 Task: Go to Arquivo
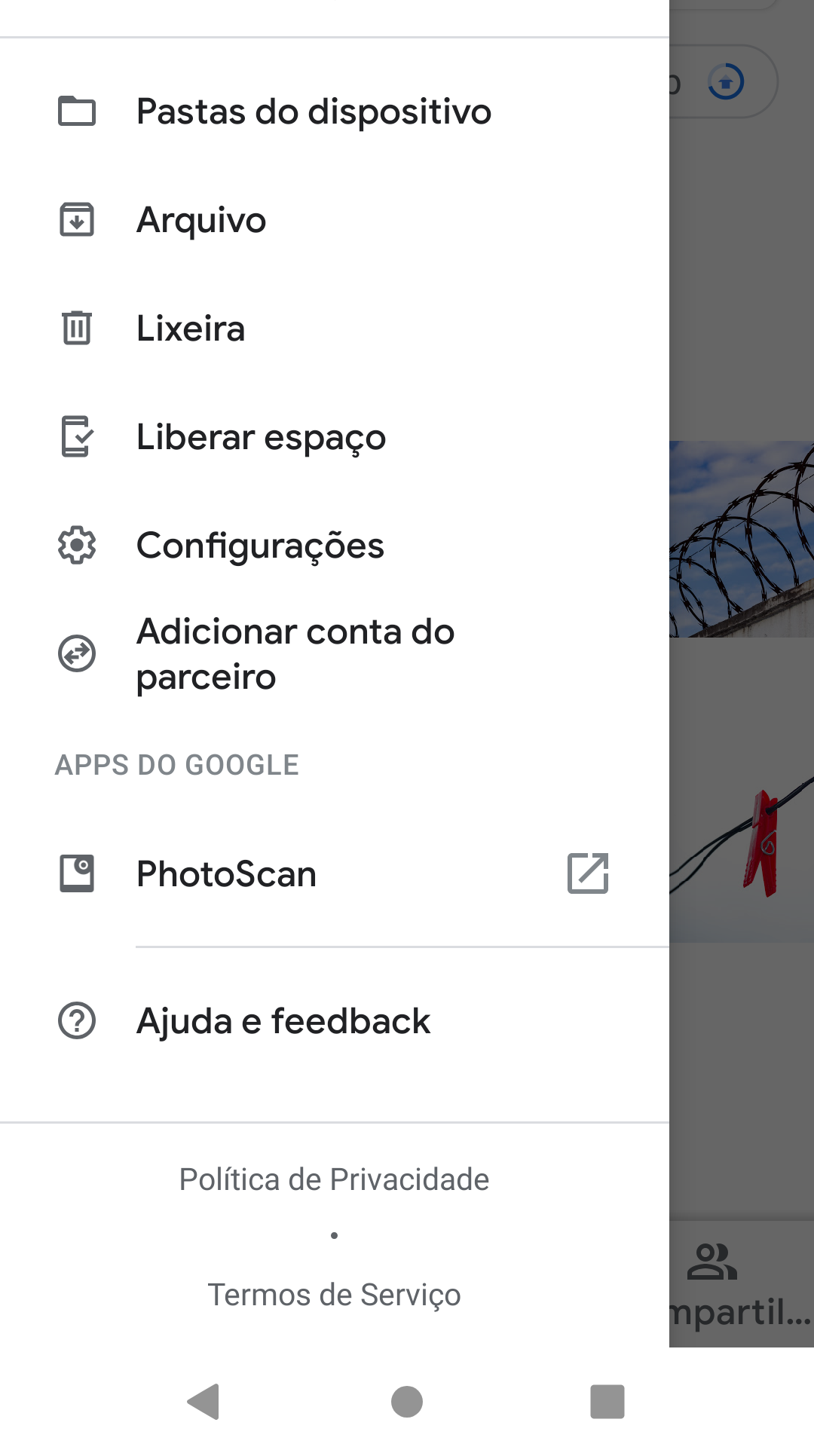click(x=201, y=220)
